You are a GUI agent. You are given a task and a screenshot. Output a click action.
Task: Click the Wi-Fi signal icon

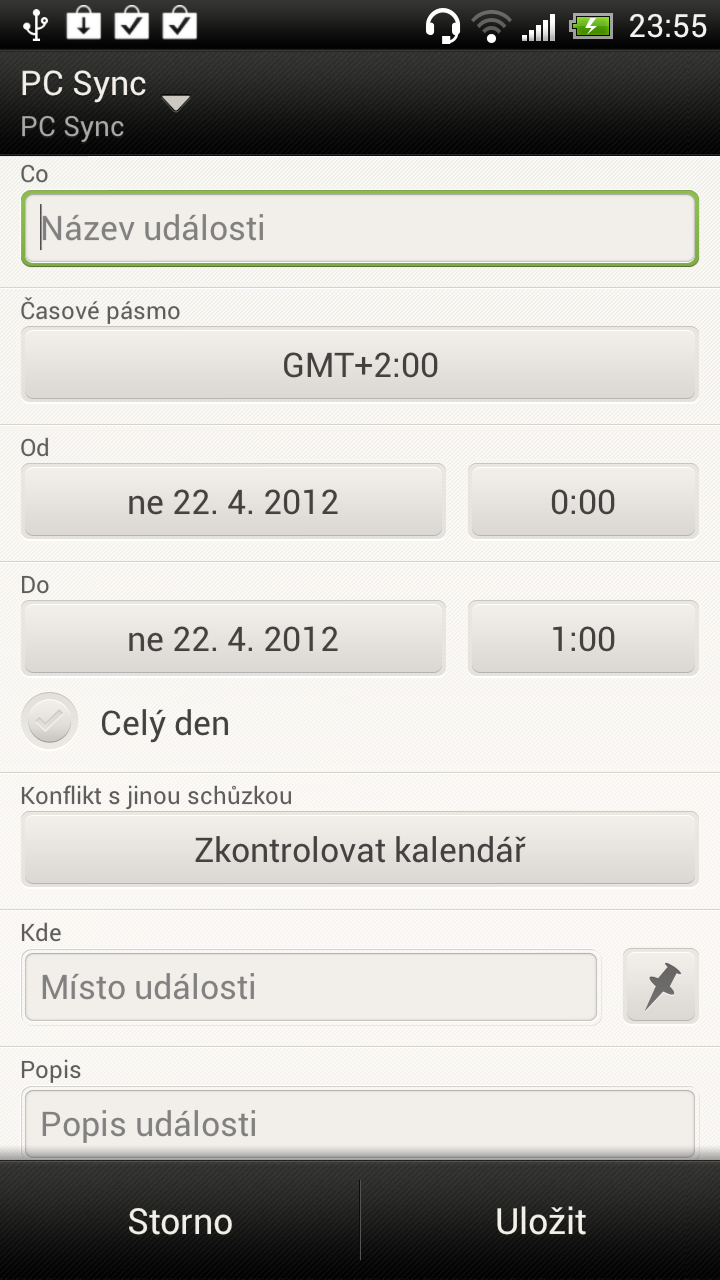[x=491, y=25]
